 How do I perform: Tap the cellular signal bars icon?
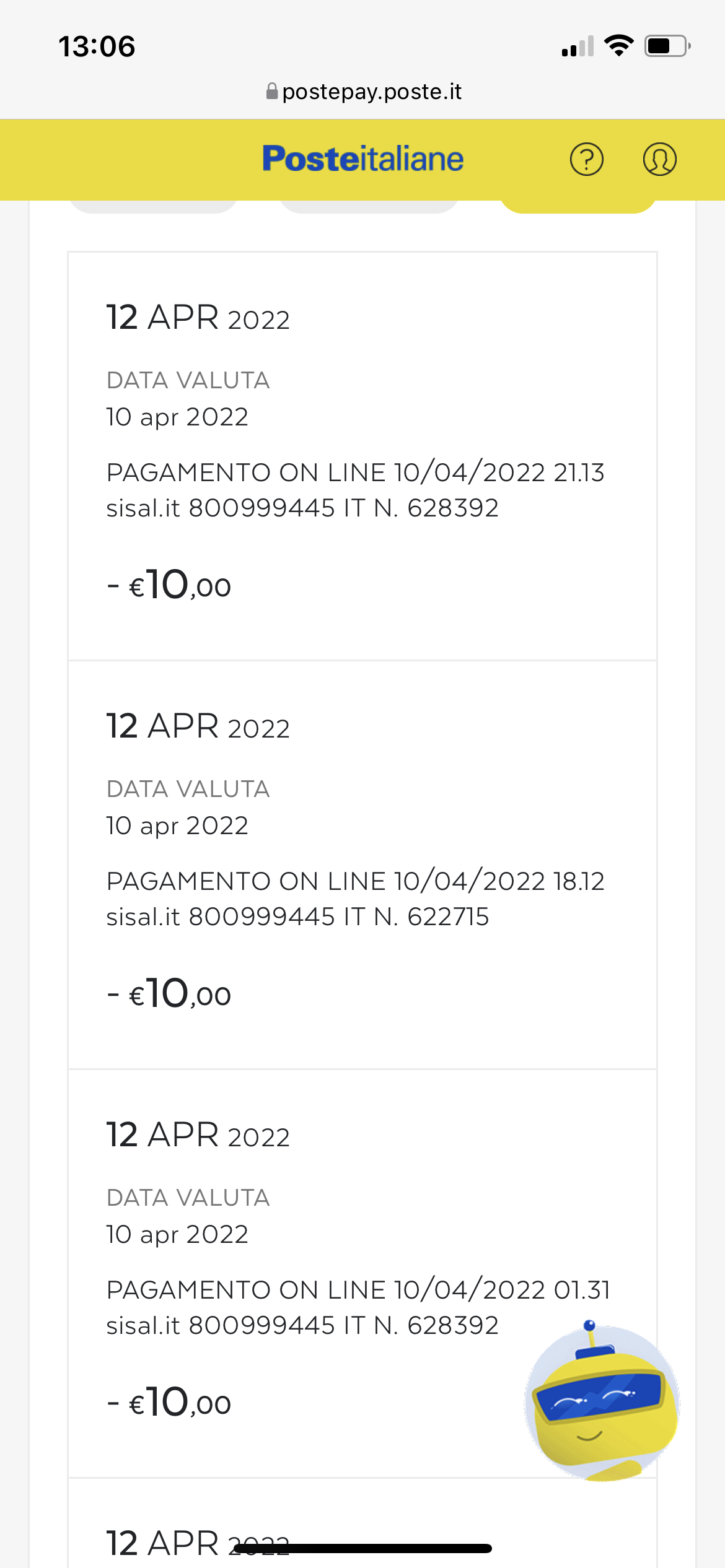(x=576, y=45)
